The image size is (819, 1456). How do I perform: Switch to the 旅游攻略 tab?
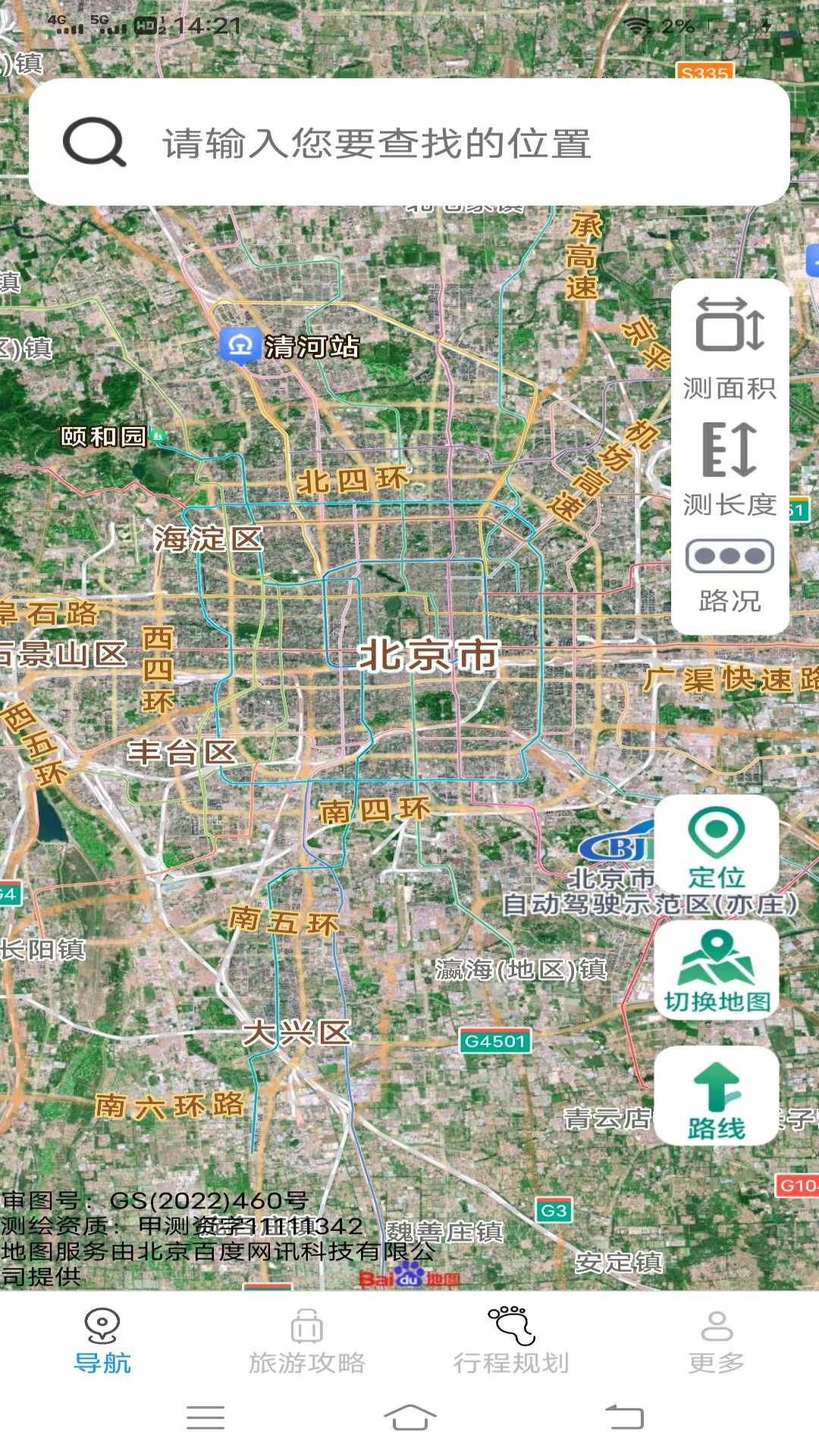point(307,1341)
